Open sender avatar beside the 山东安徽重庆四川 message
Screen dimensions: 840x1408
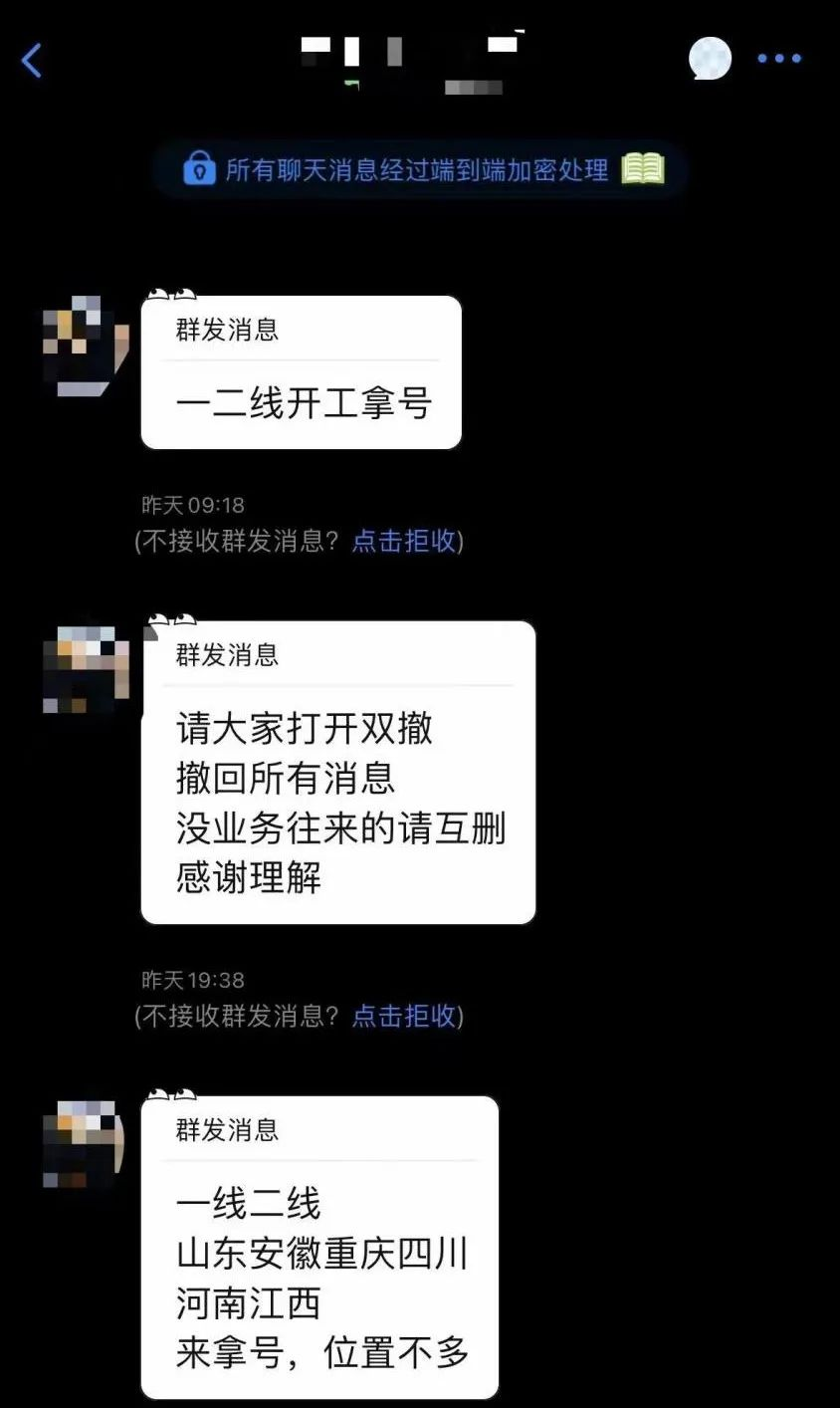pyautogui.click(x=86, y=1143)
